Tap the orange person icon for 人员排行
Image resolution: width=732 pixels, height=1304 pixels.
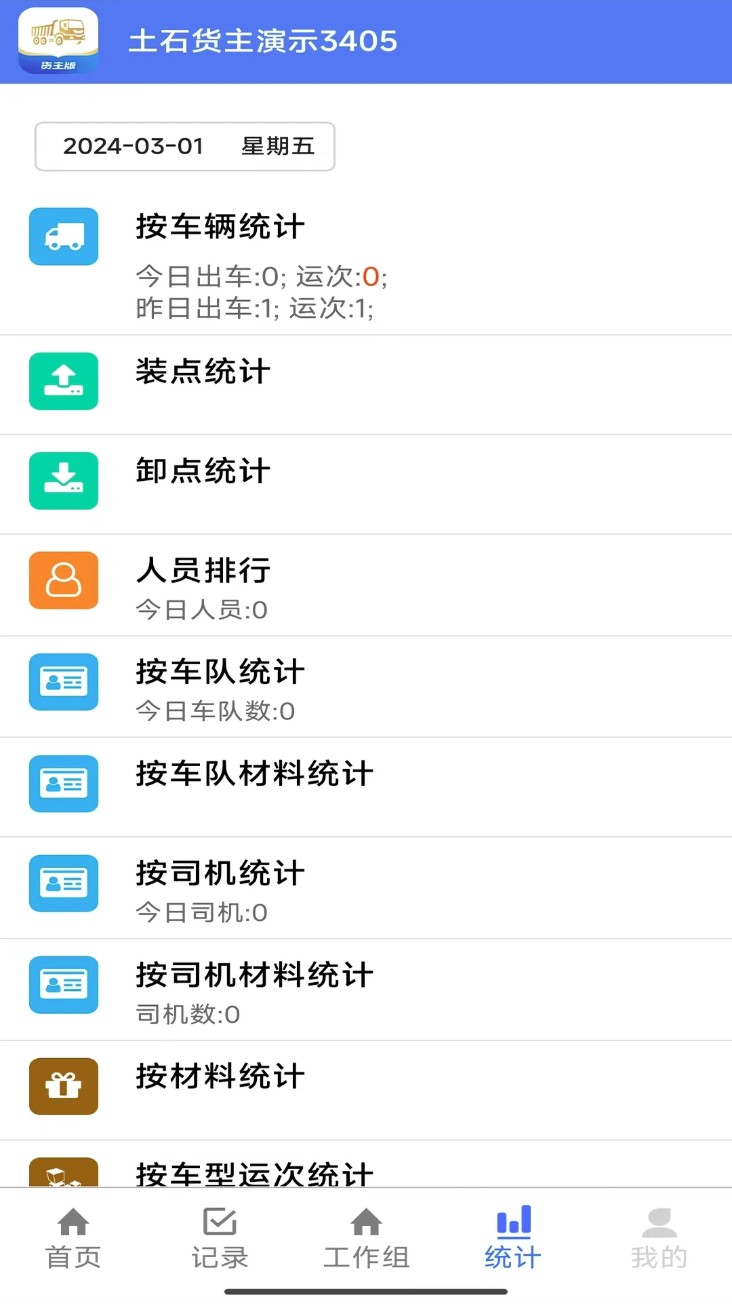click(x=63, y=581)
